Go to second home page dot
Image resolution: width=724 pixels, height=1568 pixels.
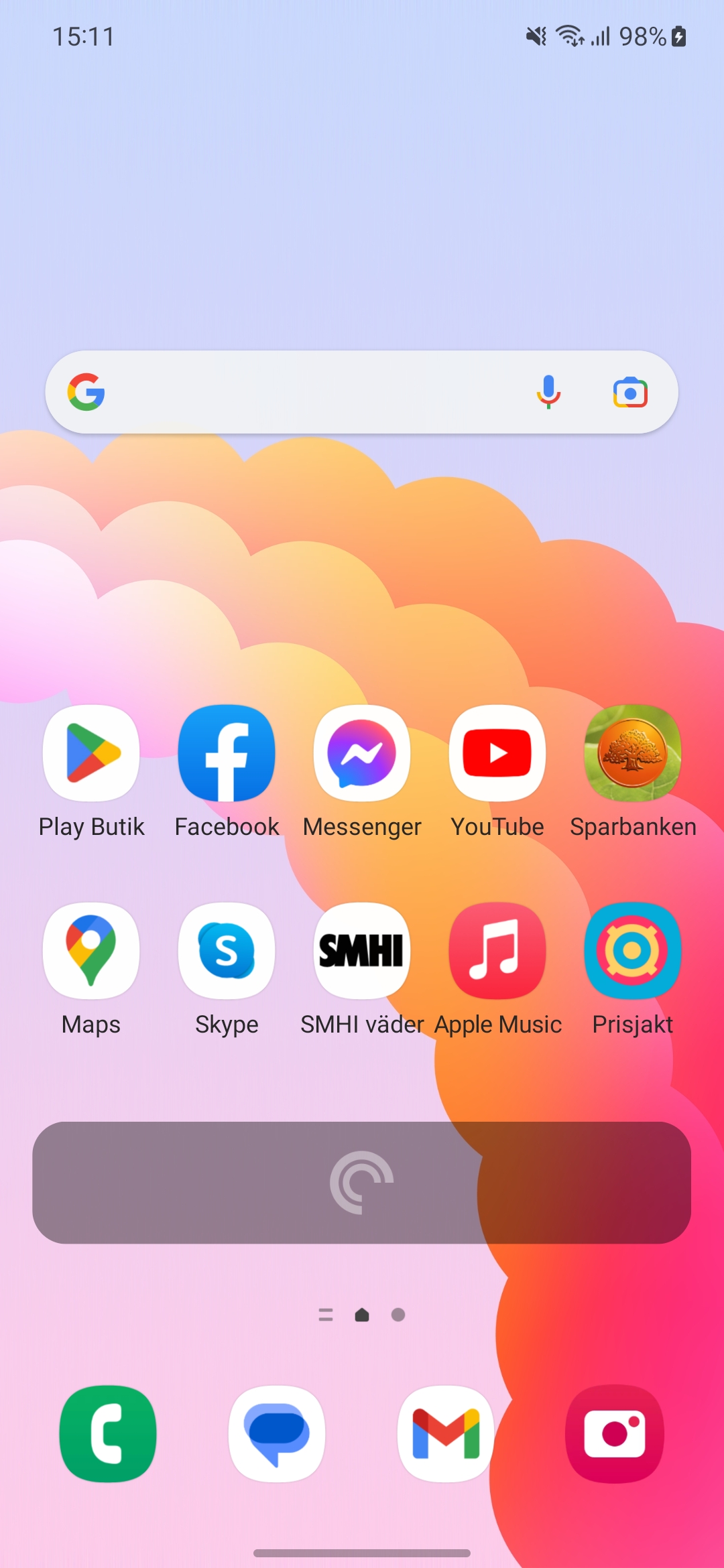398,1315
